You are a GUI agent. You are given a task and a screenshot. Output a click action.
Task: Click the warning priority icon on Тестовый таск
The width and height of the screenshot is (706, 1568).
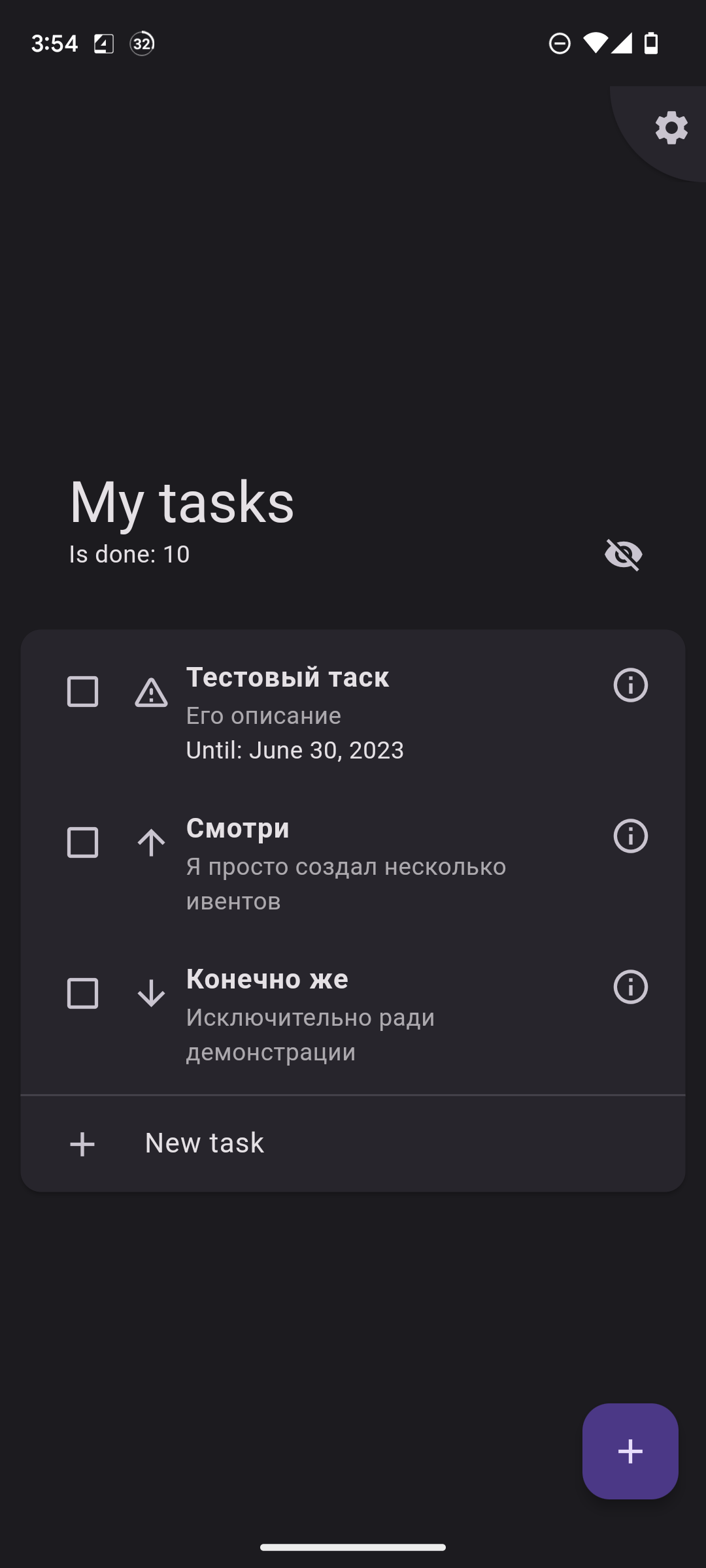(150, 693)
